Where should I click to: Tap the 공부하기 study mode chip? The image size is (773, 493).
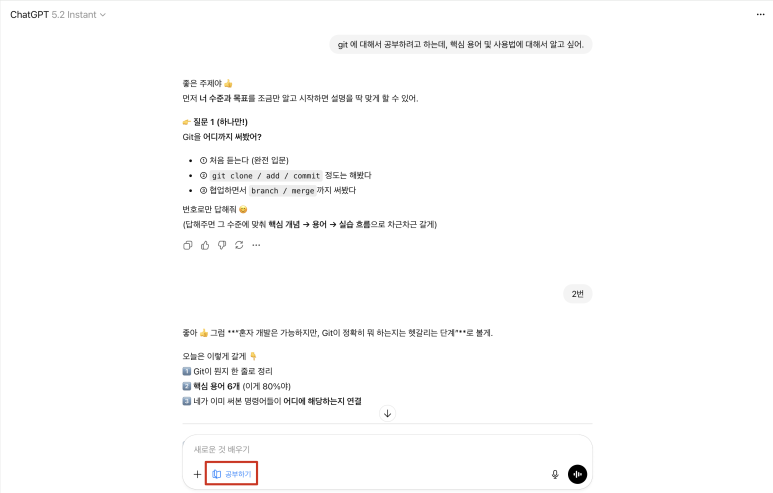tap(232, 474)
